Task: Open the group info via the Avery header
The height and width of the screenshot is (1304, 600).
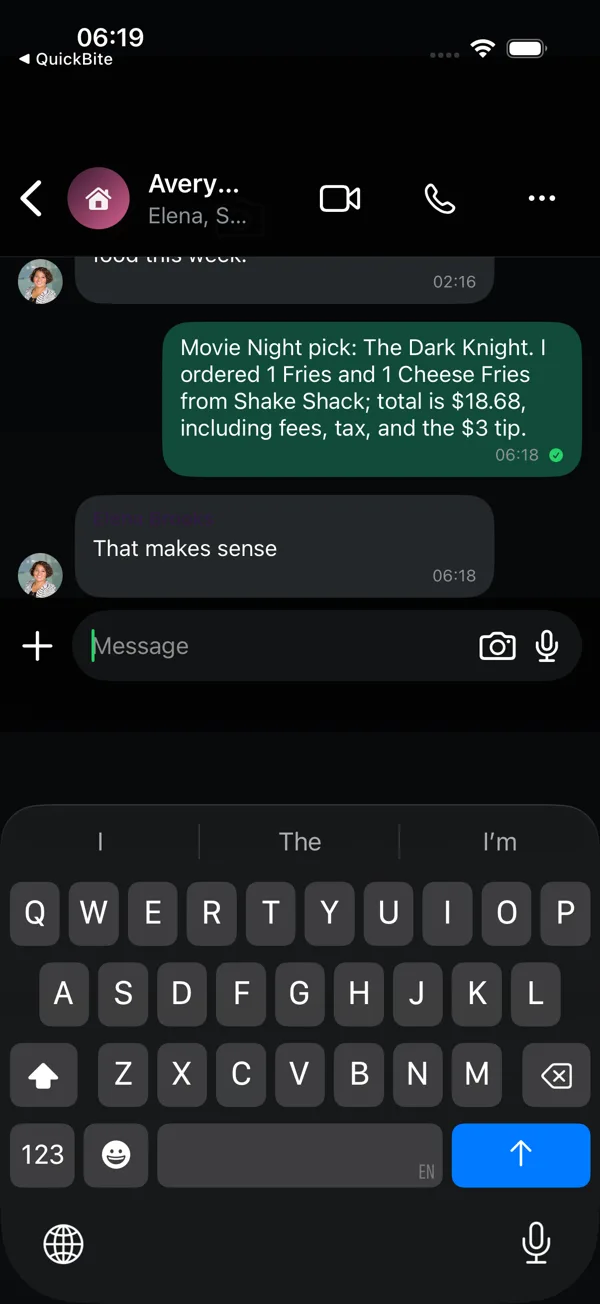Action: click(x=194, y=198)
